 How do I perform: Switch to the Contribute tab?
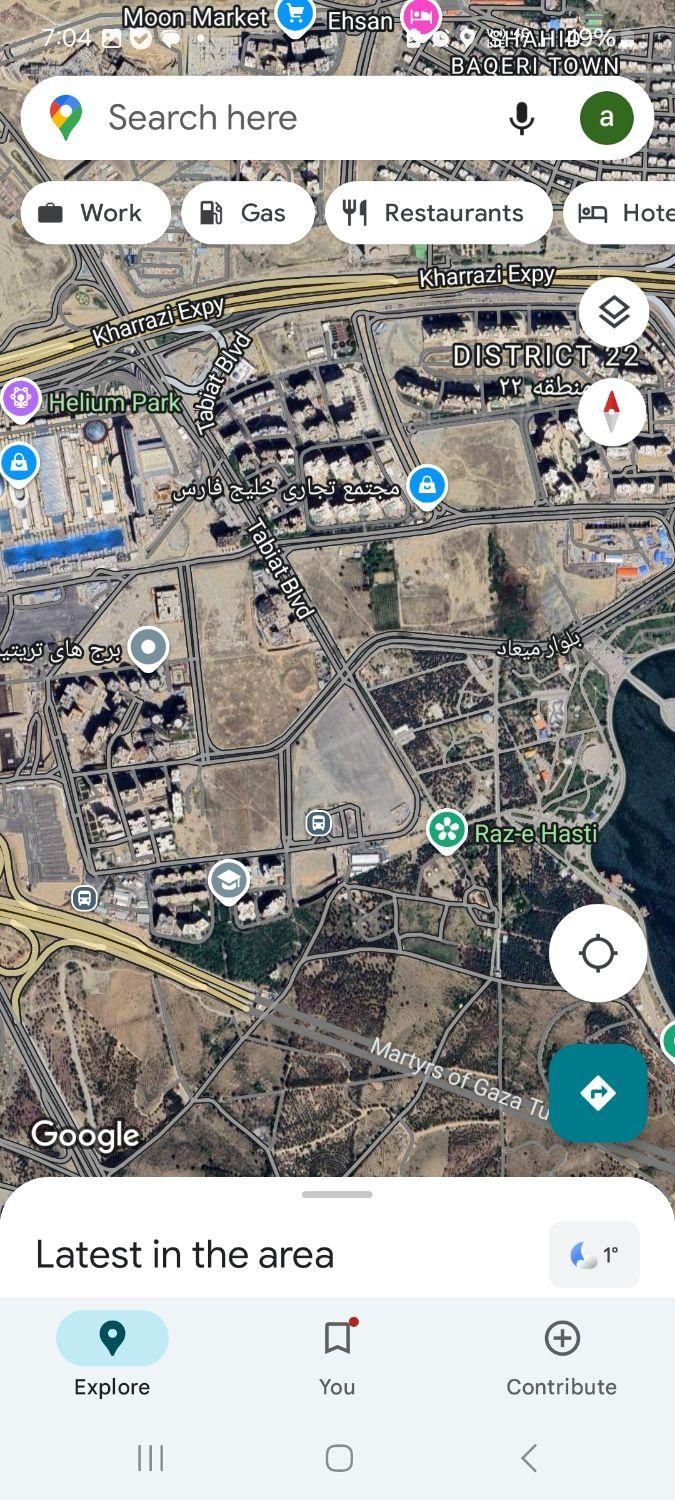tap(561, 1355)
